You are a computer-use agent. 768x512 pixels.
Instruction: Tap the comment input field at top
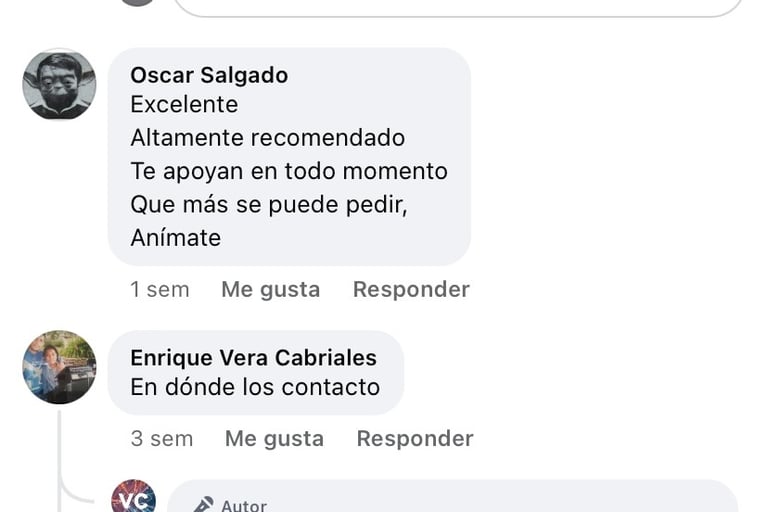click(458, 6)
